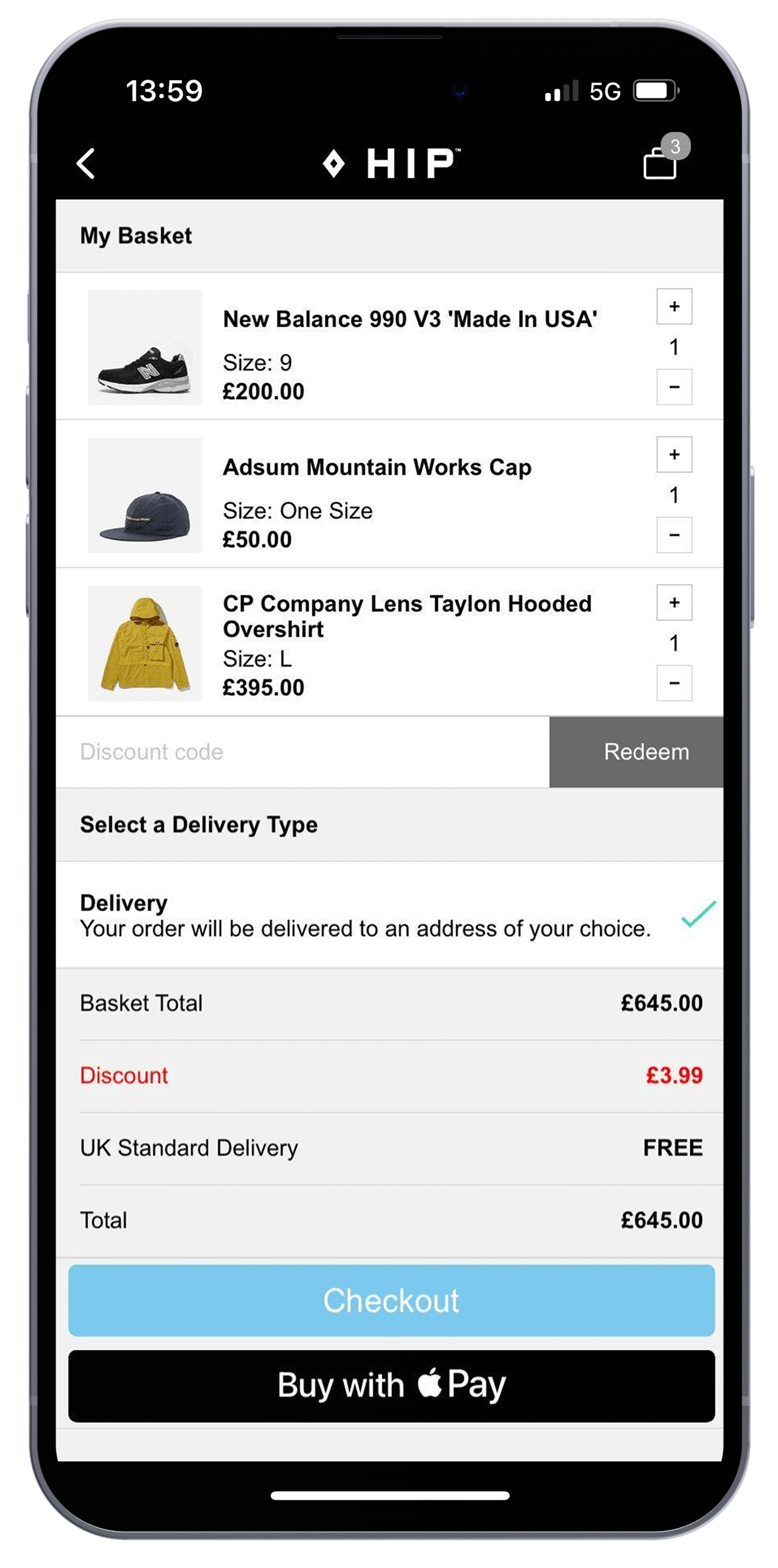The image size is (778, 1568).
Task: Decrease Adsum Mountain Works Cap quantity
Action: tap(673, 535)
